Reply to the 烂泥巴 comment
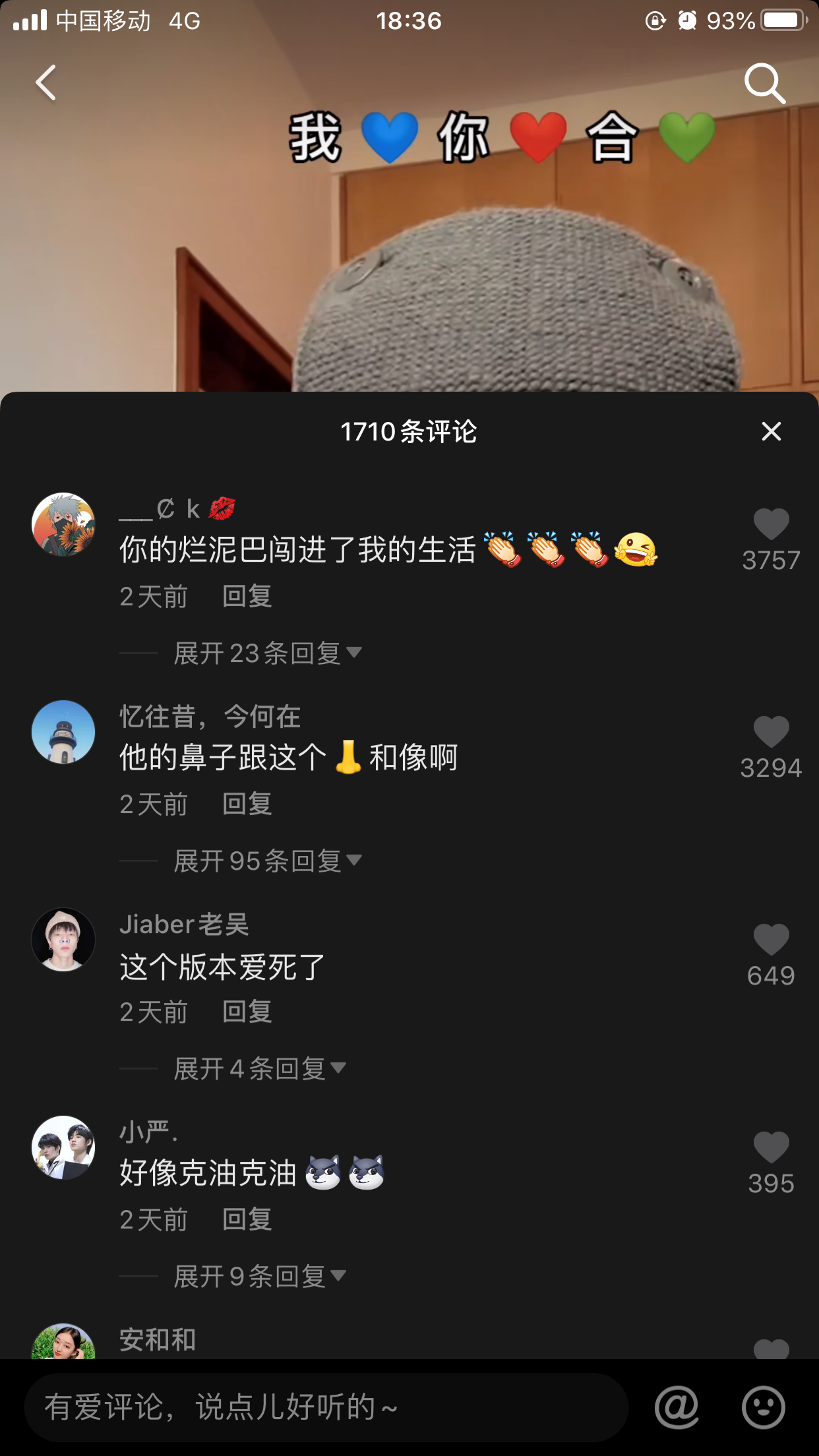 [x=247, y=597]
